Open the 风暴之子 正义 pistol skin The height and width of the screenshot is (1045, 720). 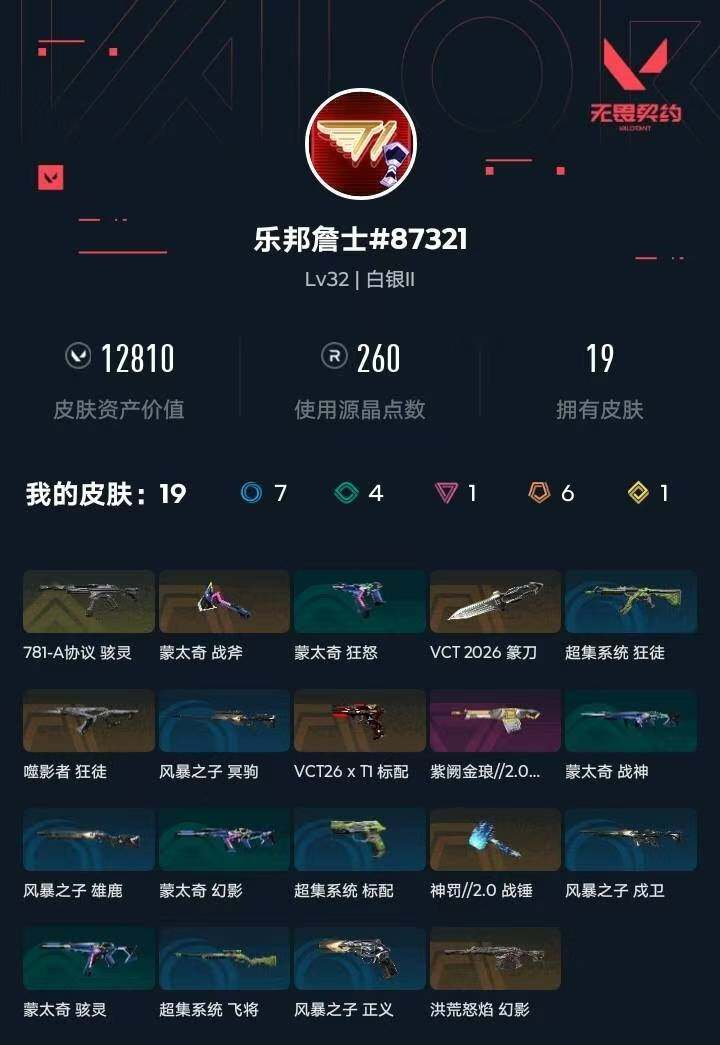[x=360, y=958]
